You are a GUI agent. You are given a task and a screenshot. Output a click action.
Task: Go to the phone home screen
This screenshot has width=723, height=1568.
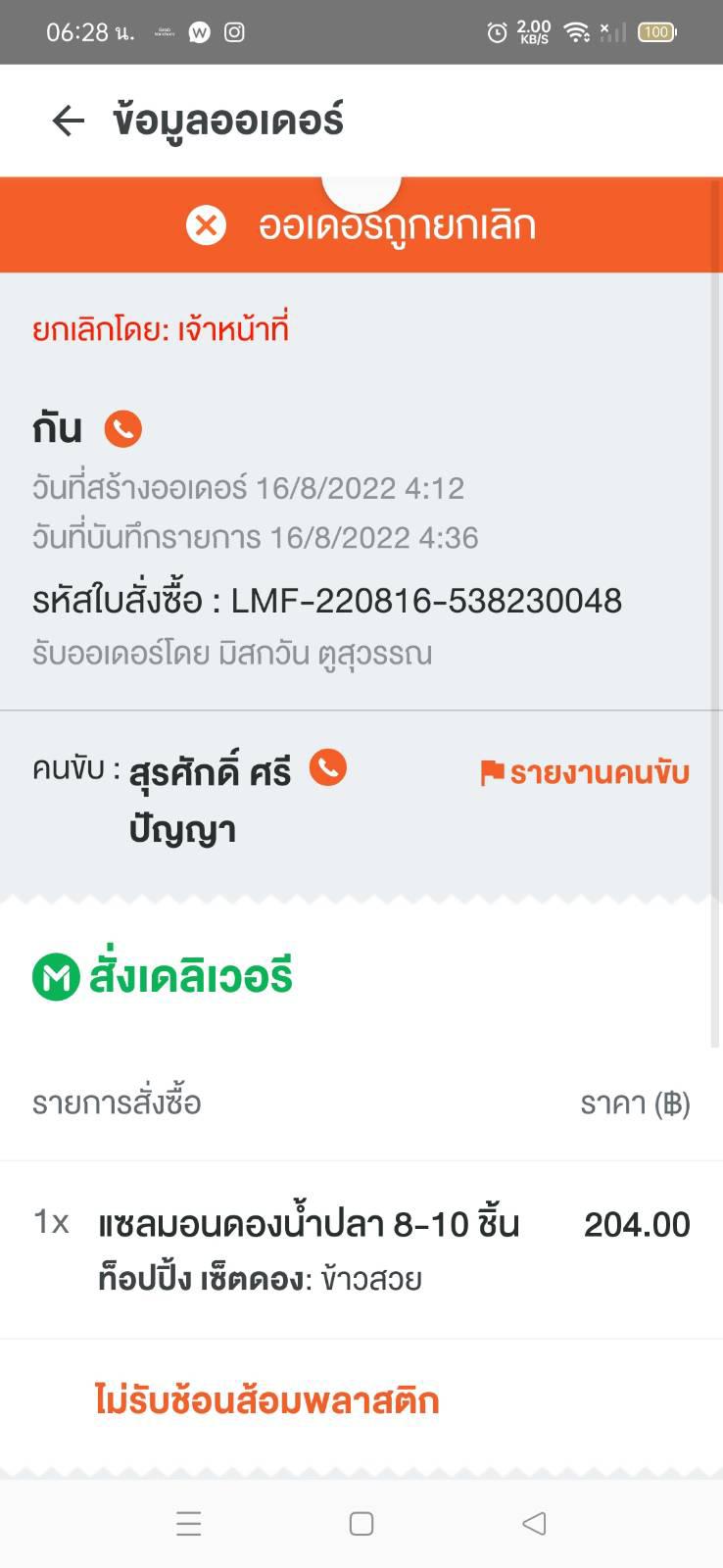click(361, 1523)
